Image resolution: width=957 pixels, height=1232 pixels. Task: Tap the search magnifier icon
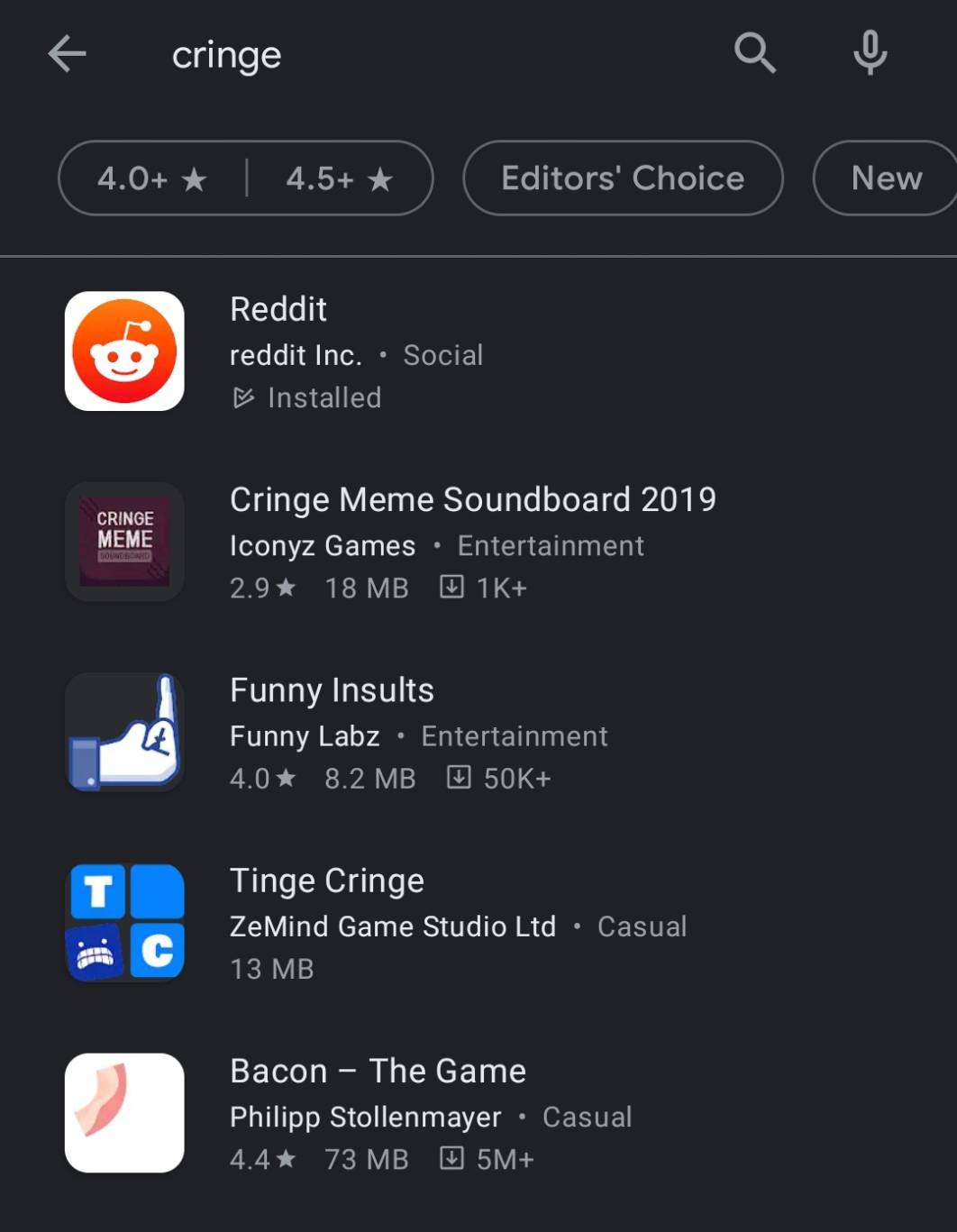(756, 53)
